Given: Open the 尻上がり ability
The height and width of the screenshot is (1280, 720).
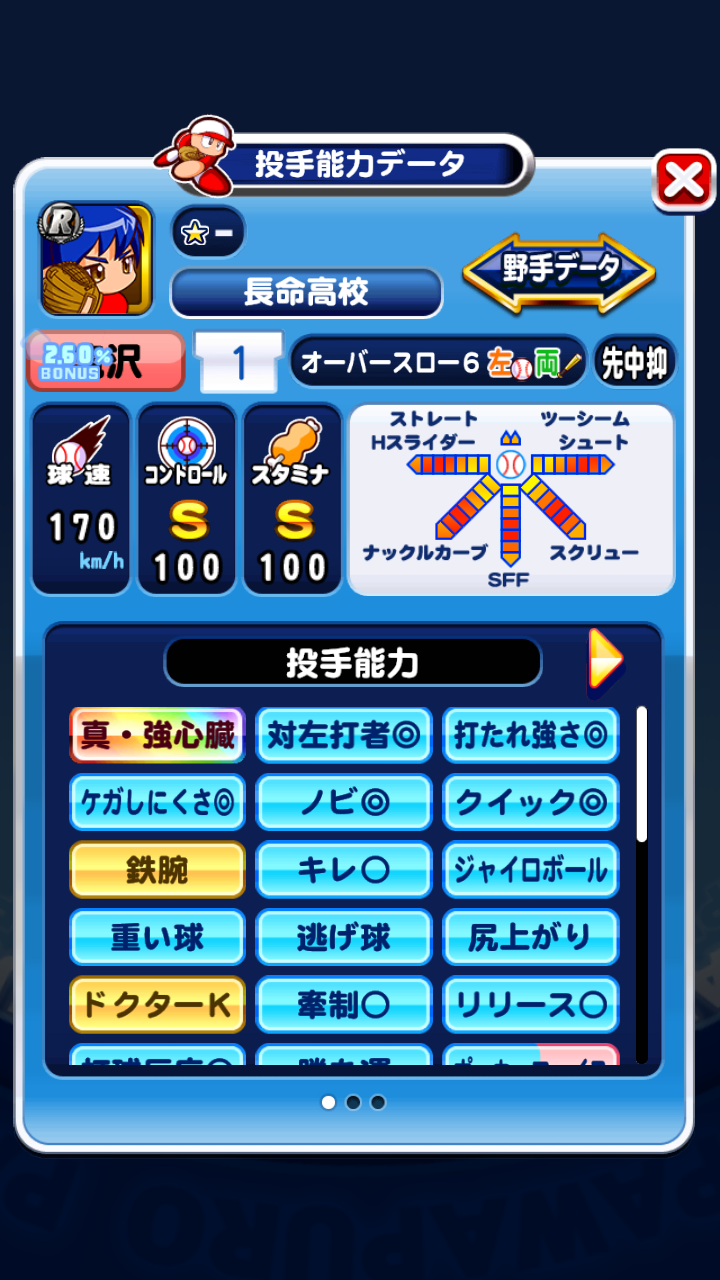Looking at the screenshot, I should click(x=530, y=938).
